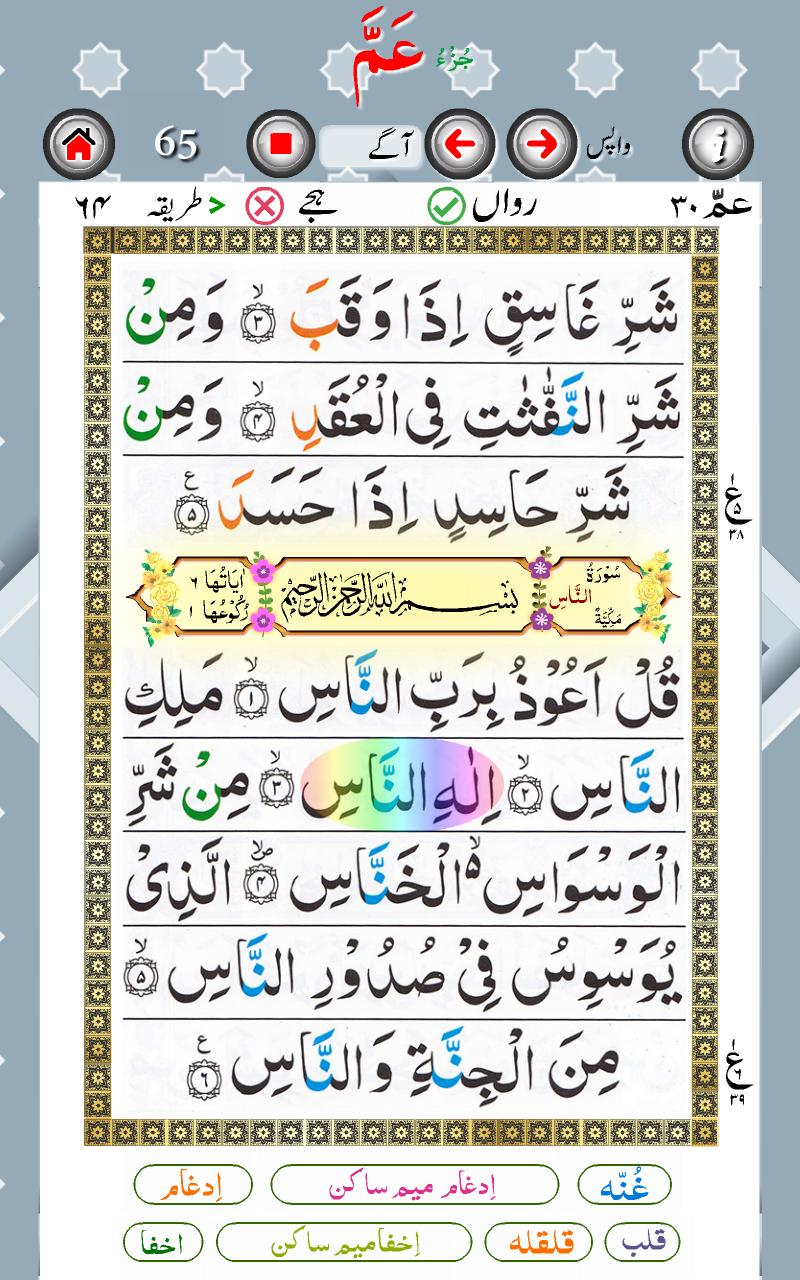Go to the home screen
800x1280 pixels.
tap(78, 146)
